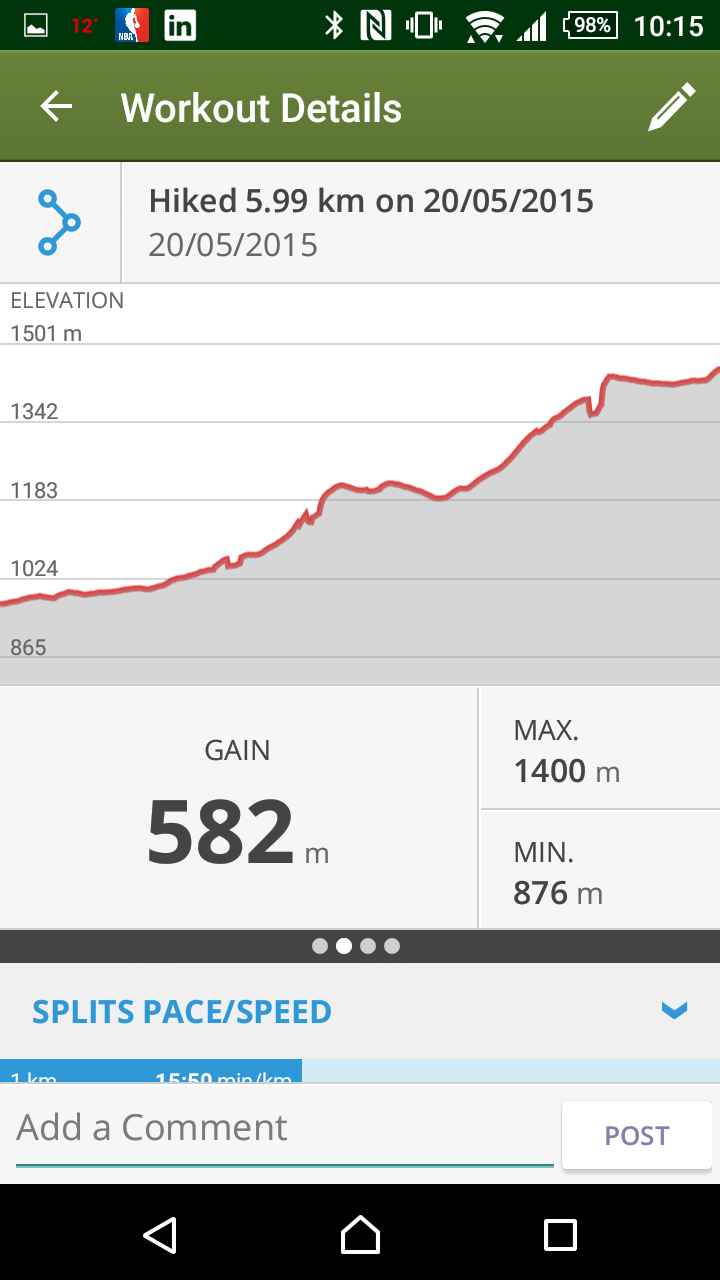720x1280 pixels.
Task: Open recent apps overview
Action: (560, 1234)
